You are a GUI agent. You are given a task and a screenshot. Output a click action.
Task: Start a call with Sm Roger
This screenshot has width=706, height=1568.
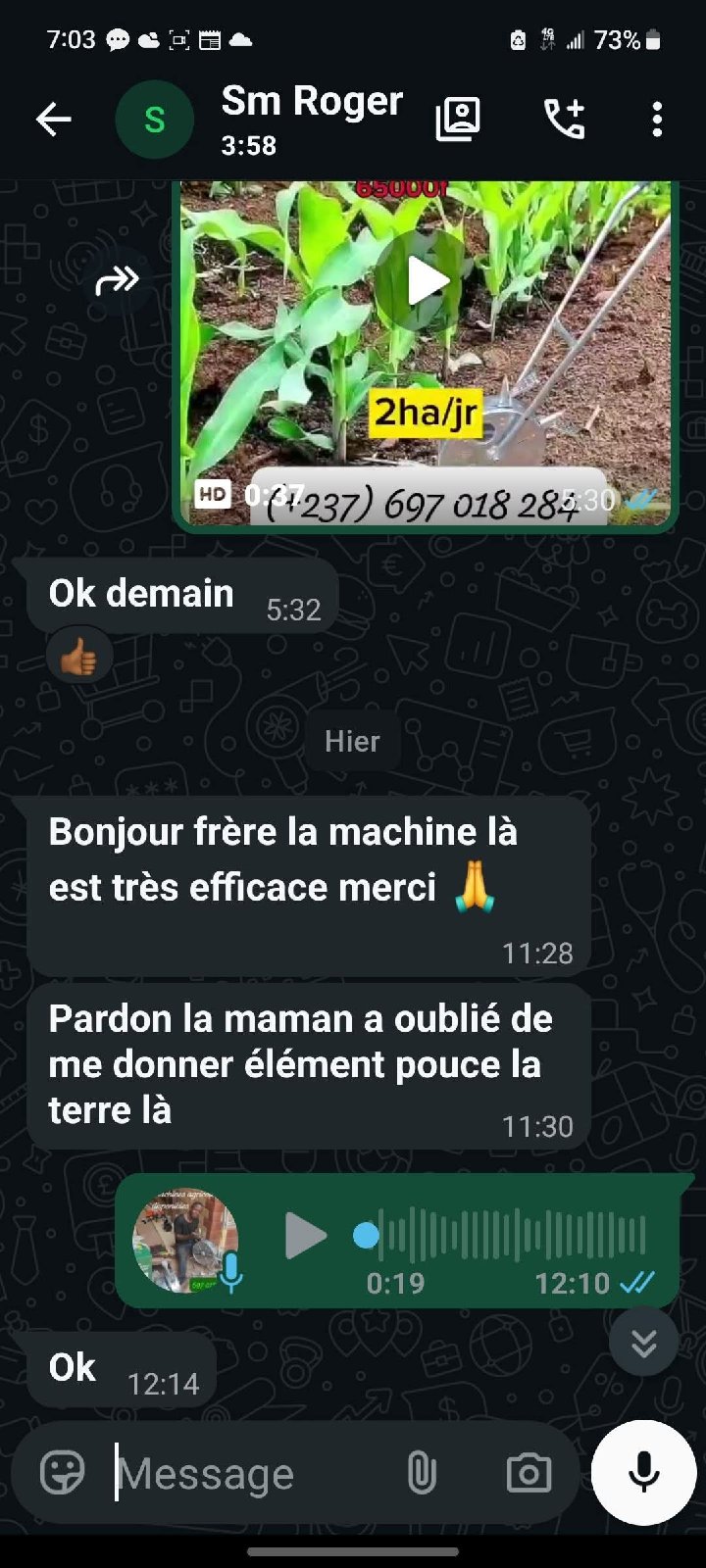coord(565,120)
